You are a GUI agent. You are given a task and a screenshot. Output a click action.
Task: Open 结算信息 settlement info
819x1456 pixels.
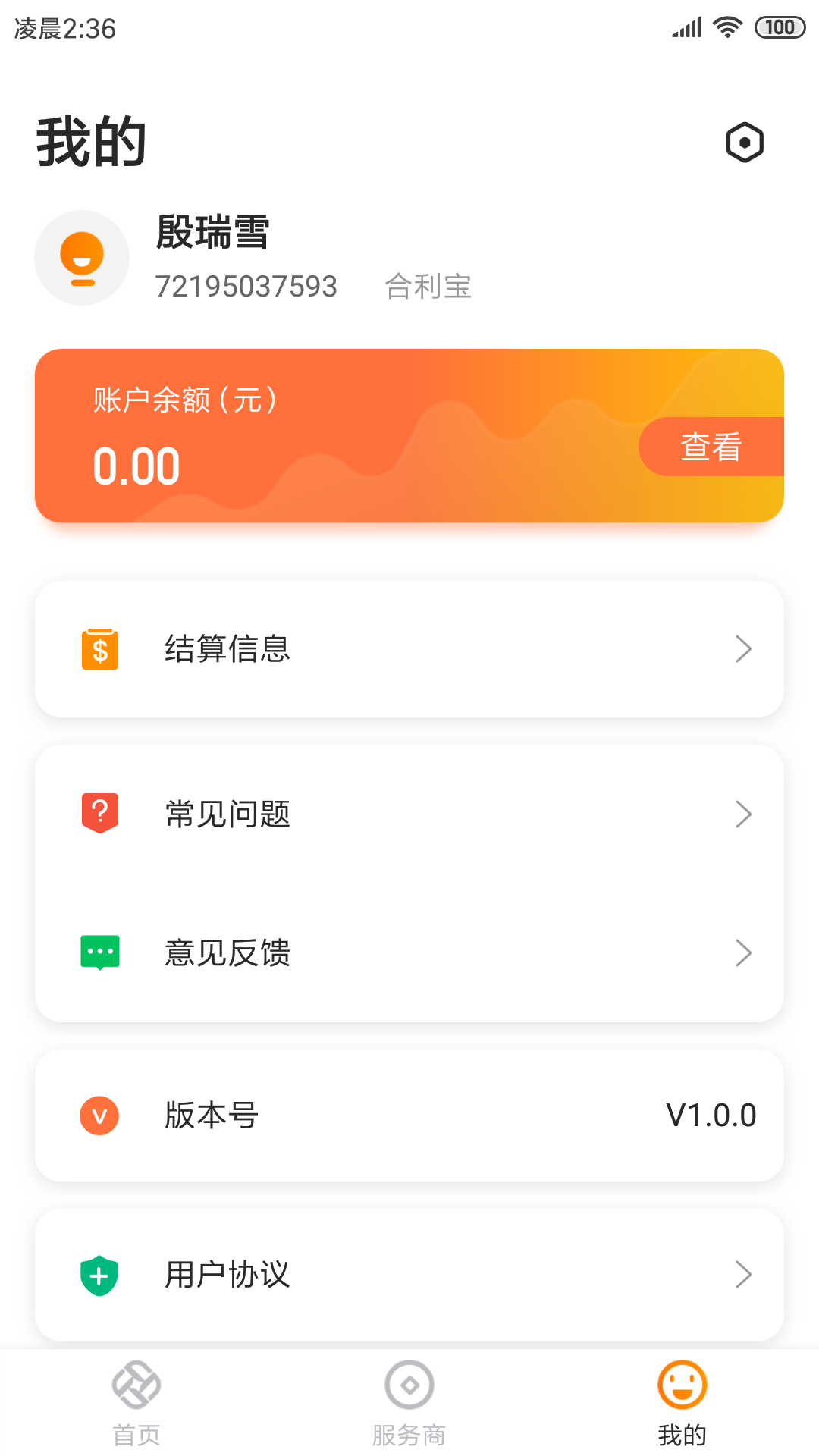409,649
